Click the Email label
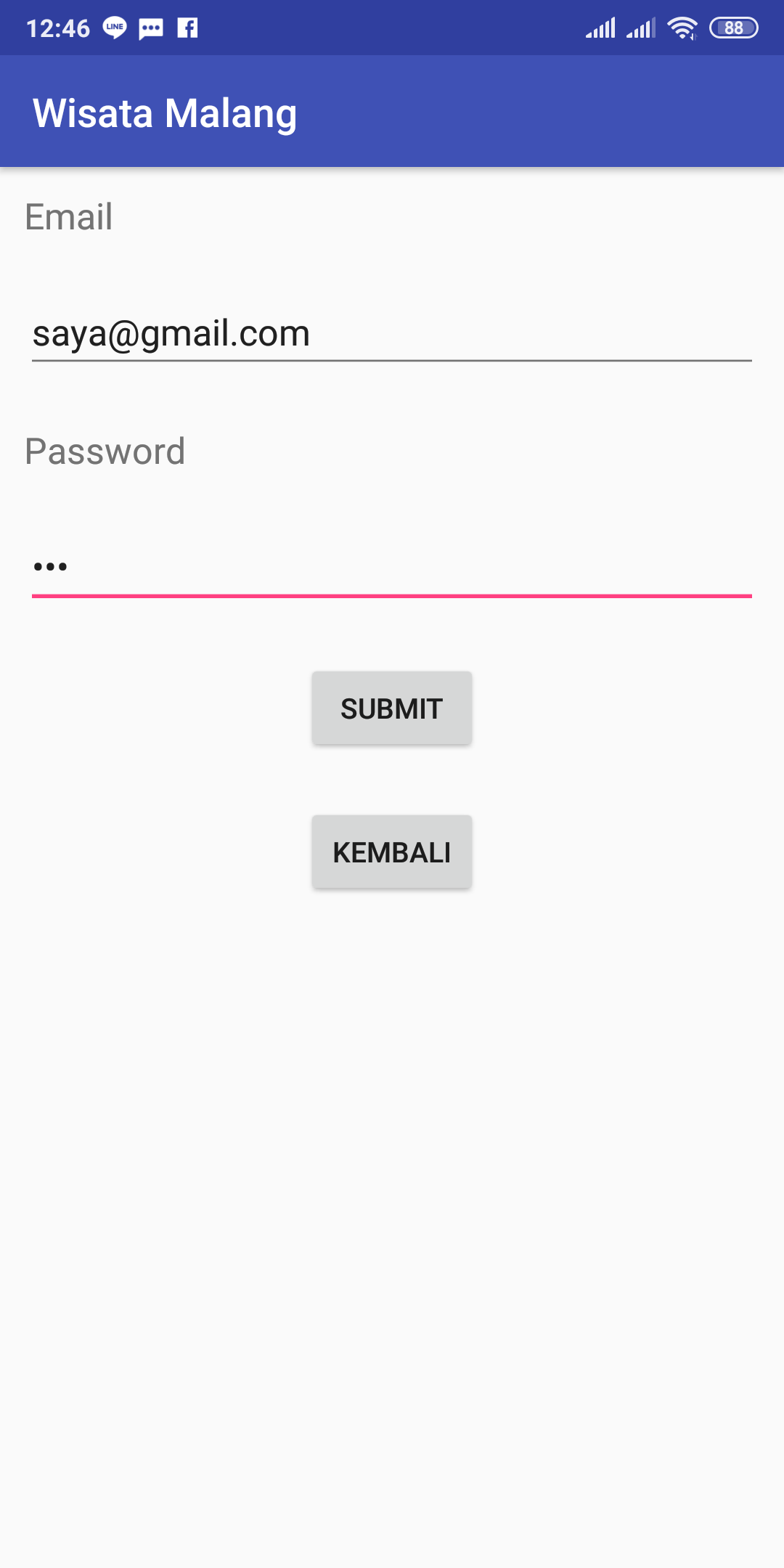This screenshot has height=1568, width=784. [x=69, y=214]
